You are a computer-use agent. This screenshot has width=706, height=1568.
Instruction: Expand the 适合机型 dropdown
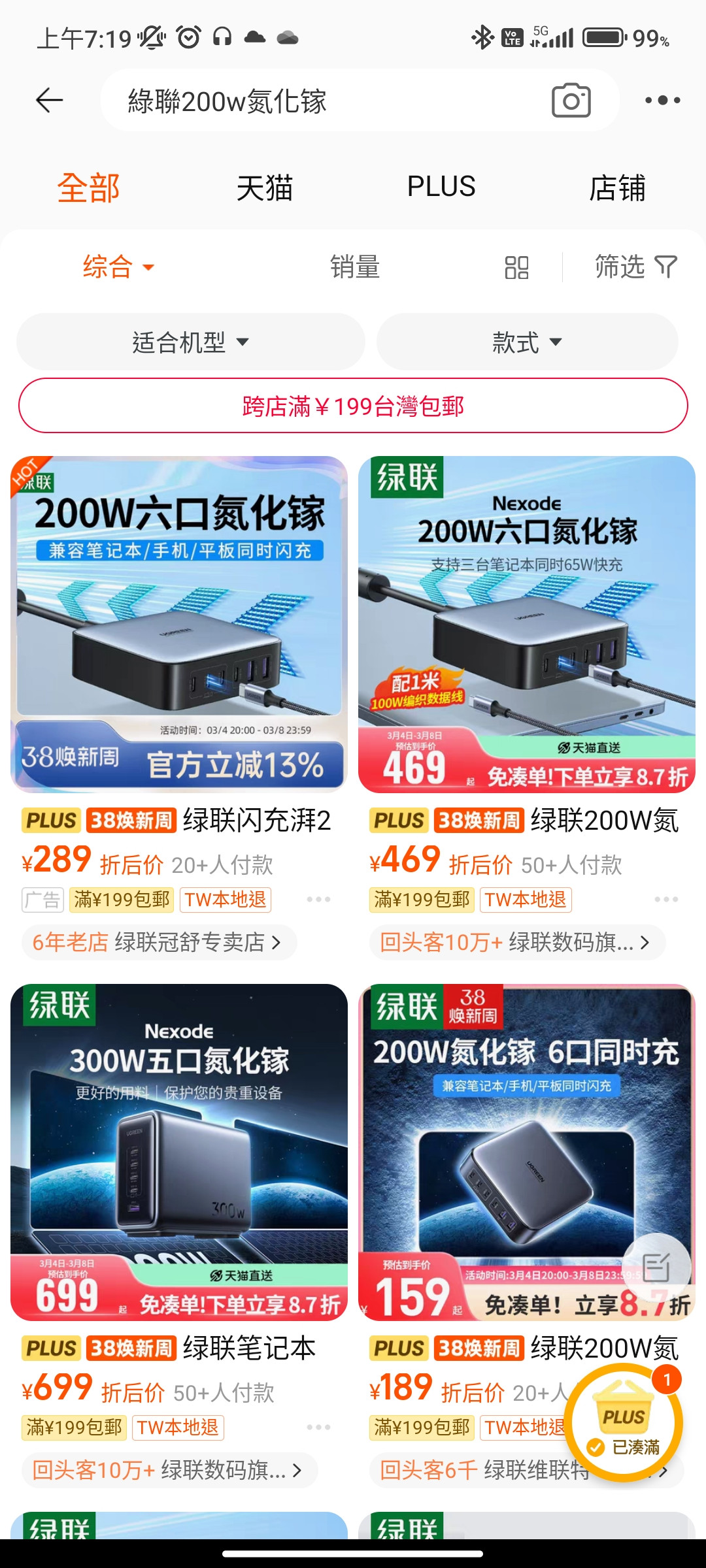(x=190, y=342)
